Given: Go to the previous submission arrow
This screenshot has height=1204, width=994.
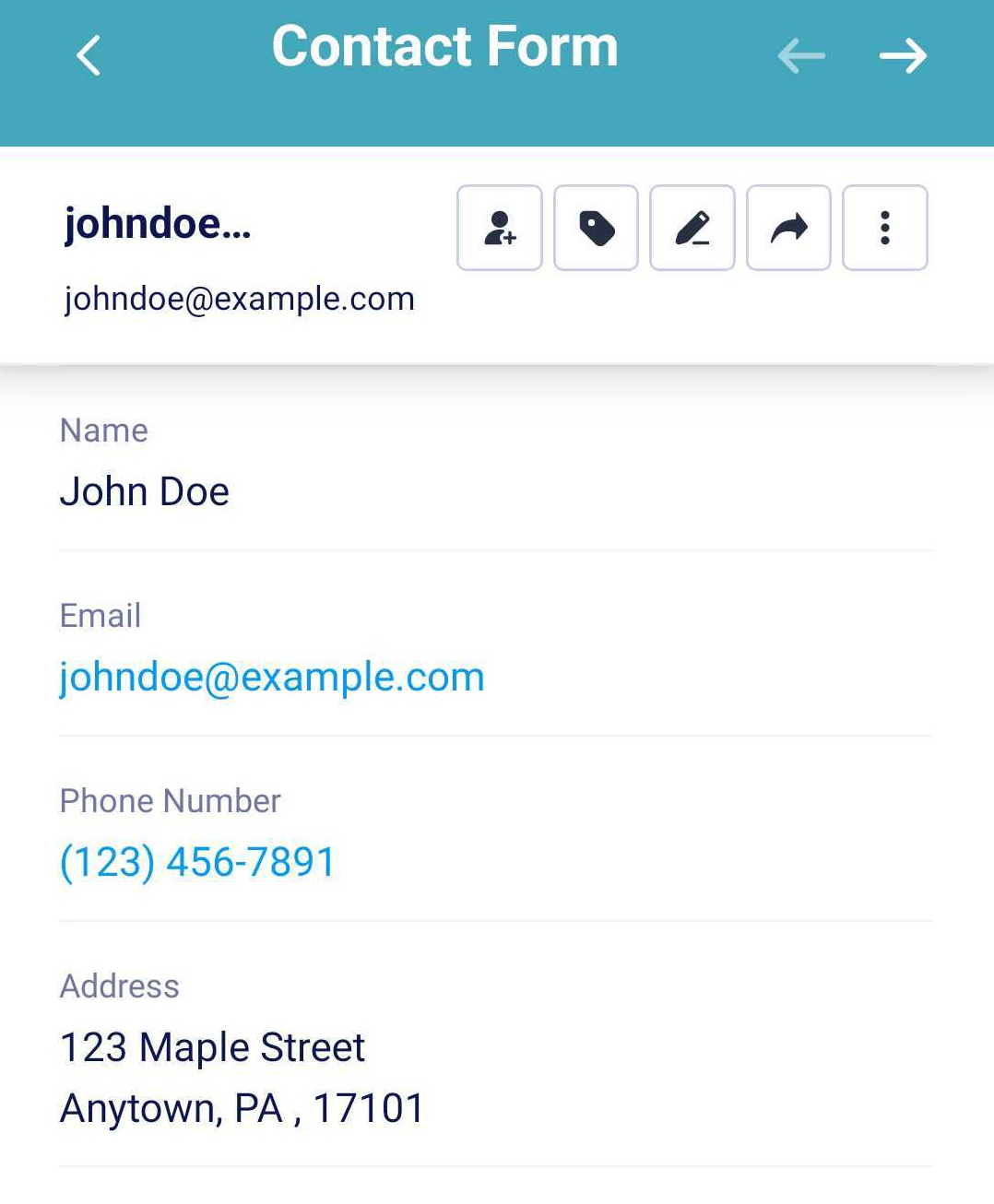Looking at the screenshot, I should point(800,55).
